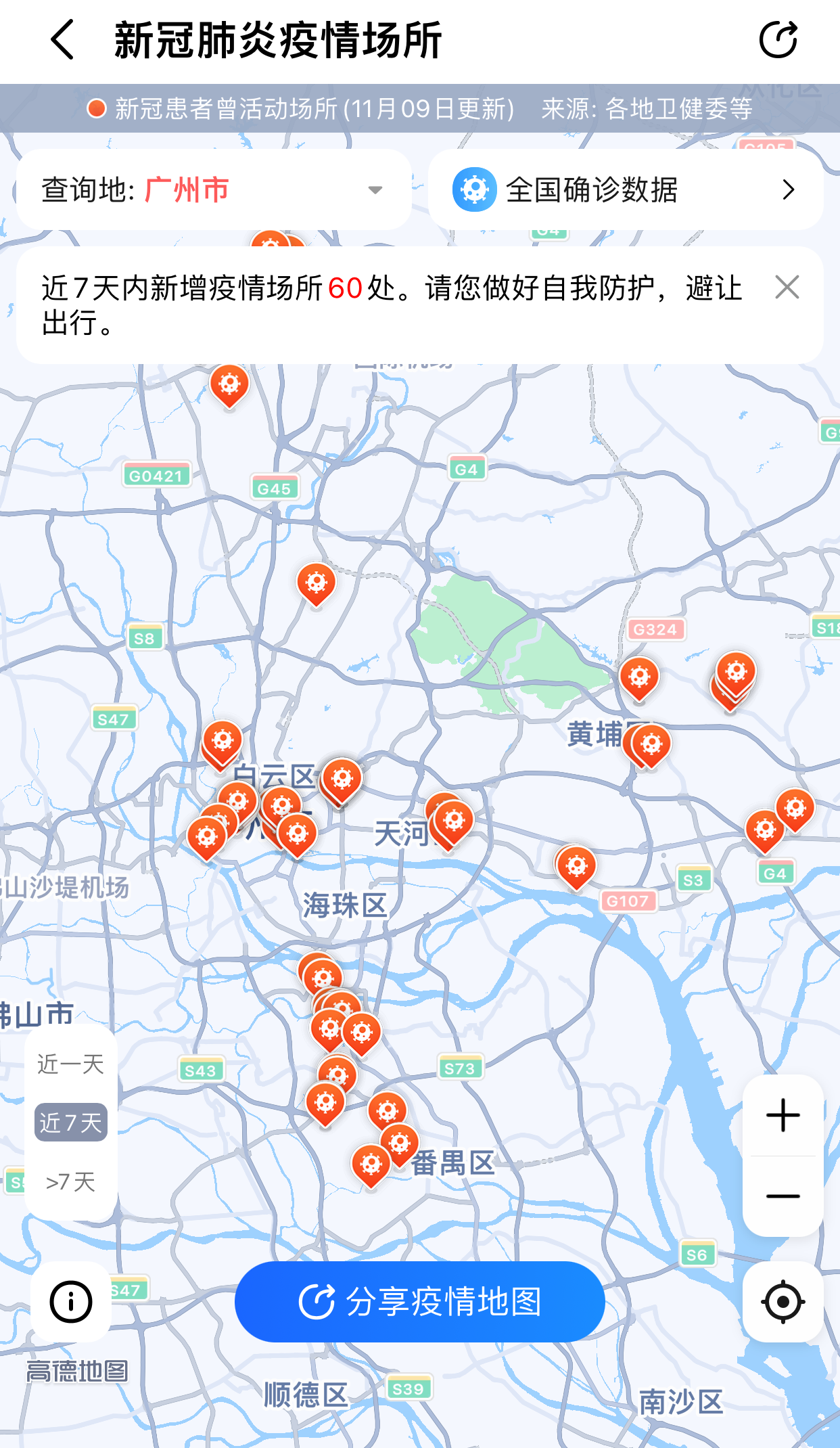Screen dimensions: 840x1448
Task: Open the 查询地 city dropdown (广州市)
Action: coord(214,189)
